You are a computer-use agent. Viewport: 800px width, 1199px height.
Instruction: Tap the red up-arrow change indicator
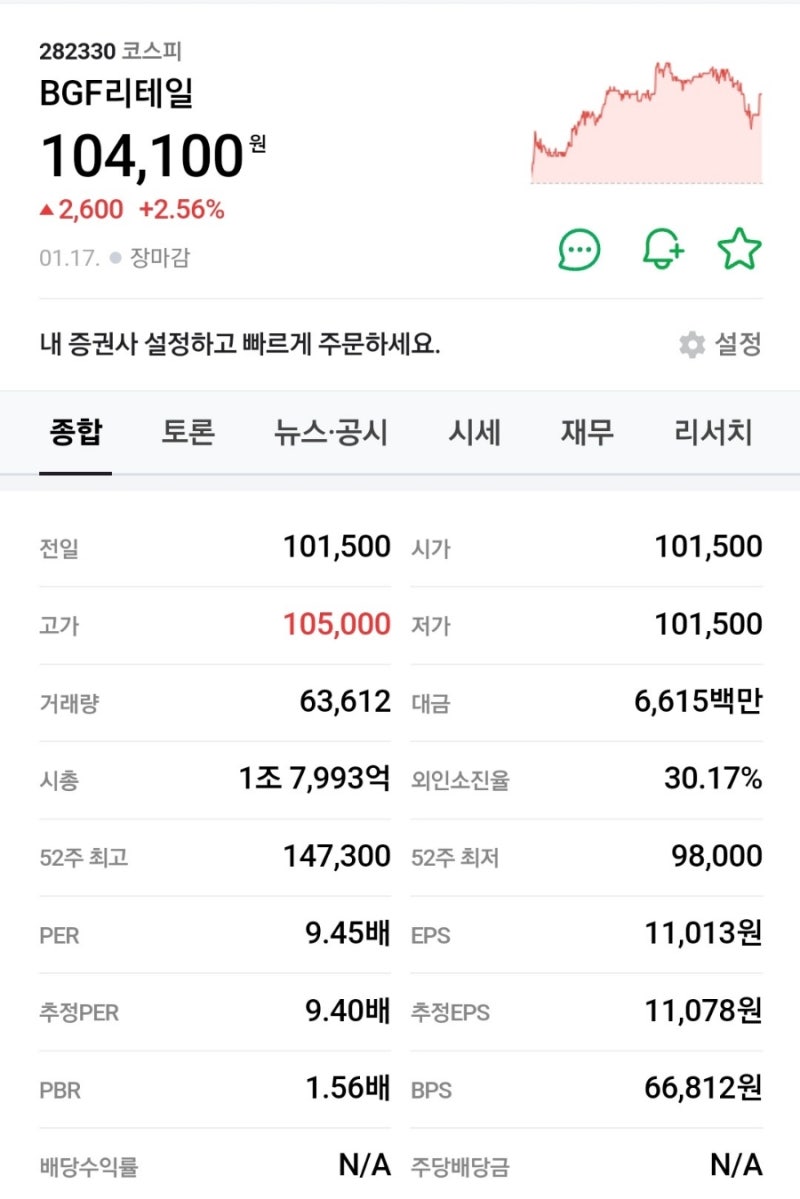point(48,208)
